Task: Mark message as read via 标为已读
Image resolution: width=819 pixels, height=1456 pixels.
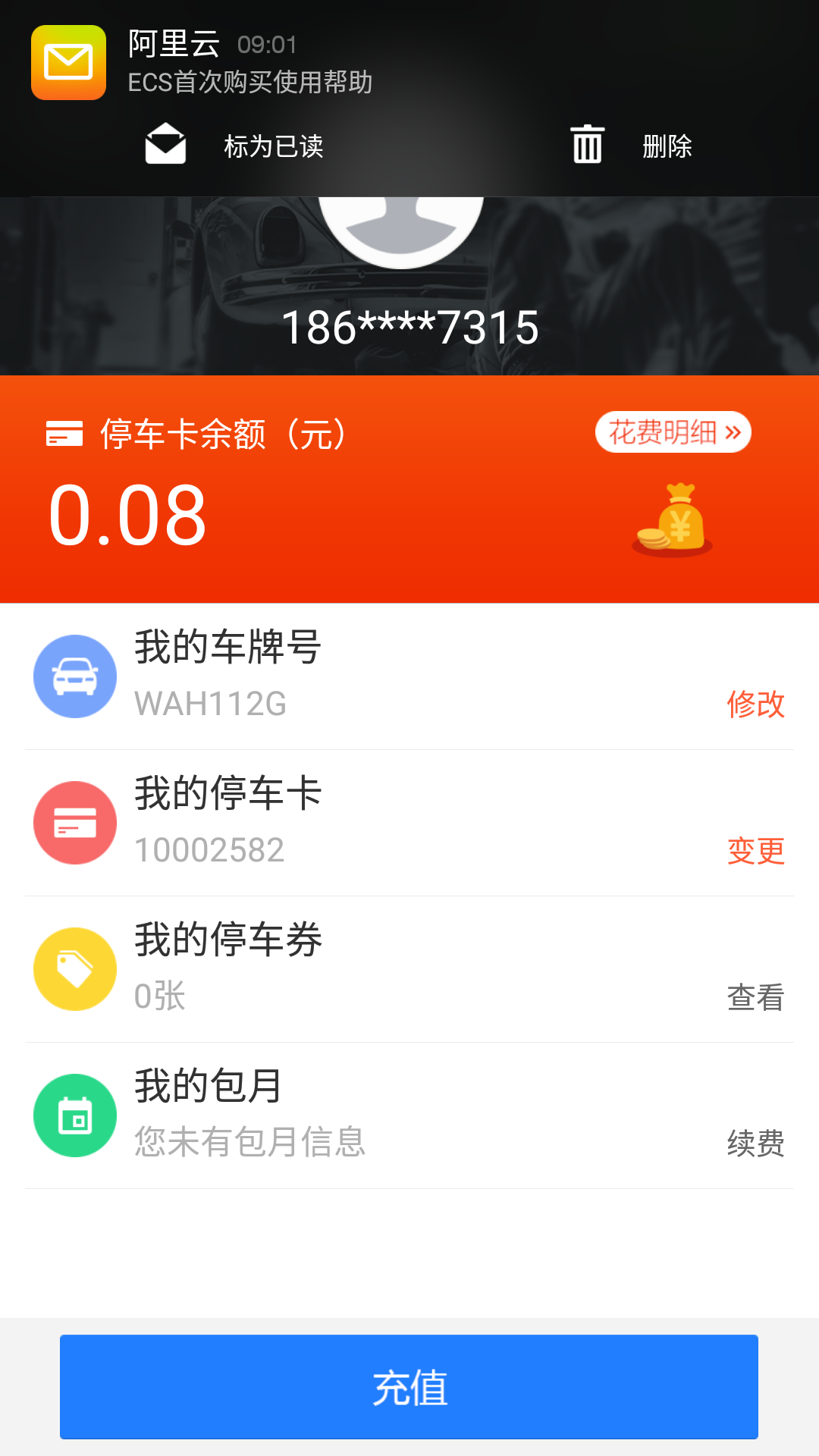Action: click(x=273, y=148)
